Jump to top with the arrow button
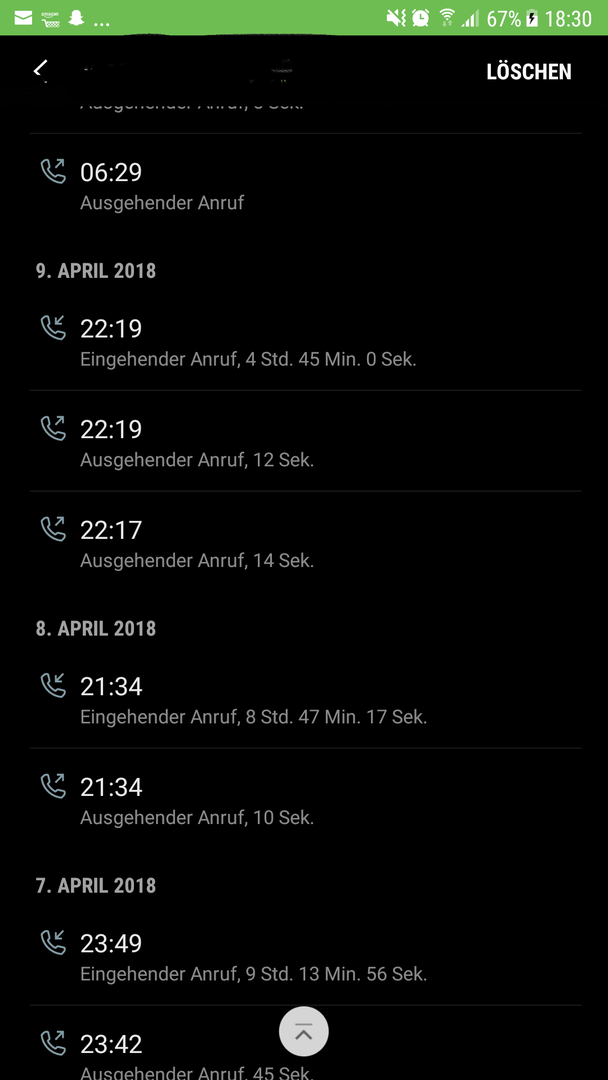Screen dimensions: 608x1080 pyautogui.click(x=304, y=1031)
